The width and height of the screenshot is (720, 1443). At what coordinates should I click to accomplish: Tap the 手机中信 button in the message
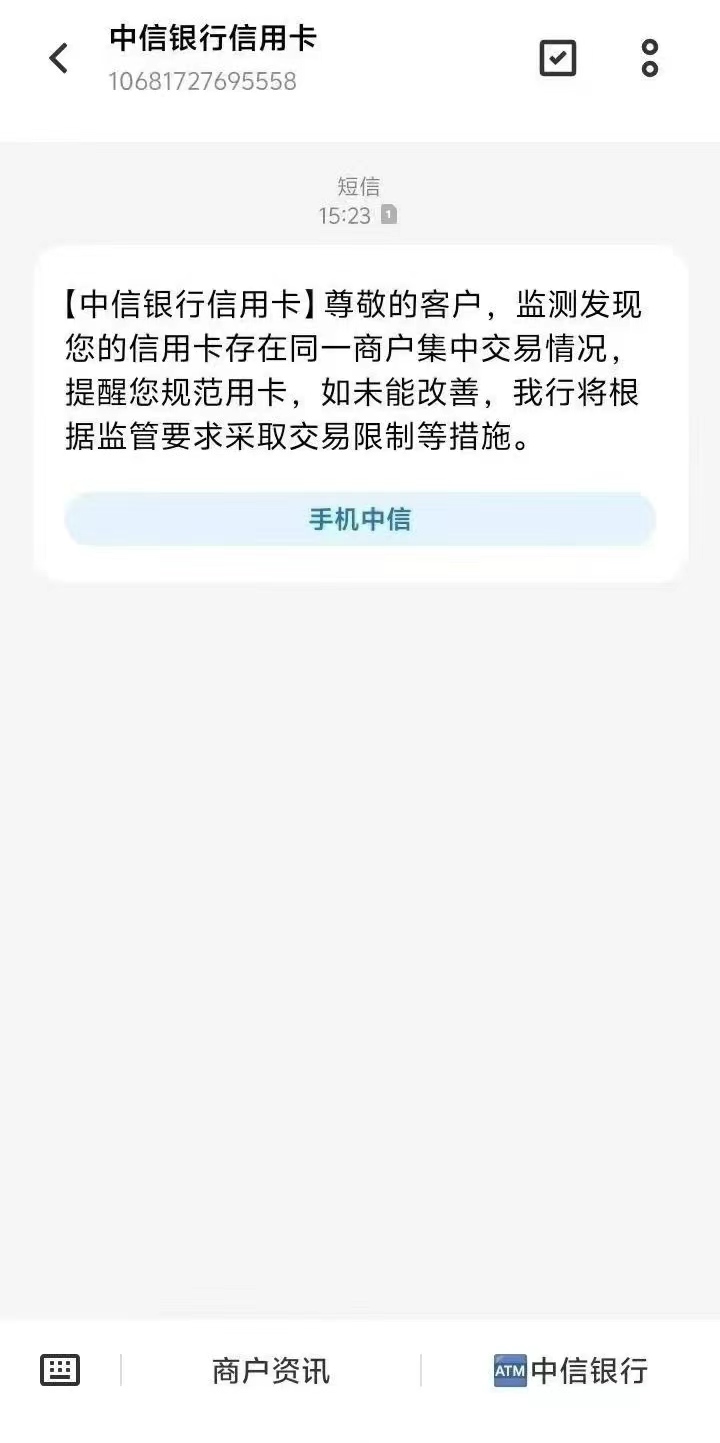click(360, 520)
